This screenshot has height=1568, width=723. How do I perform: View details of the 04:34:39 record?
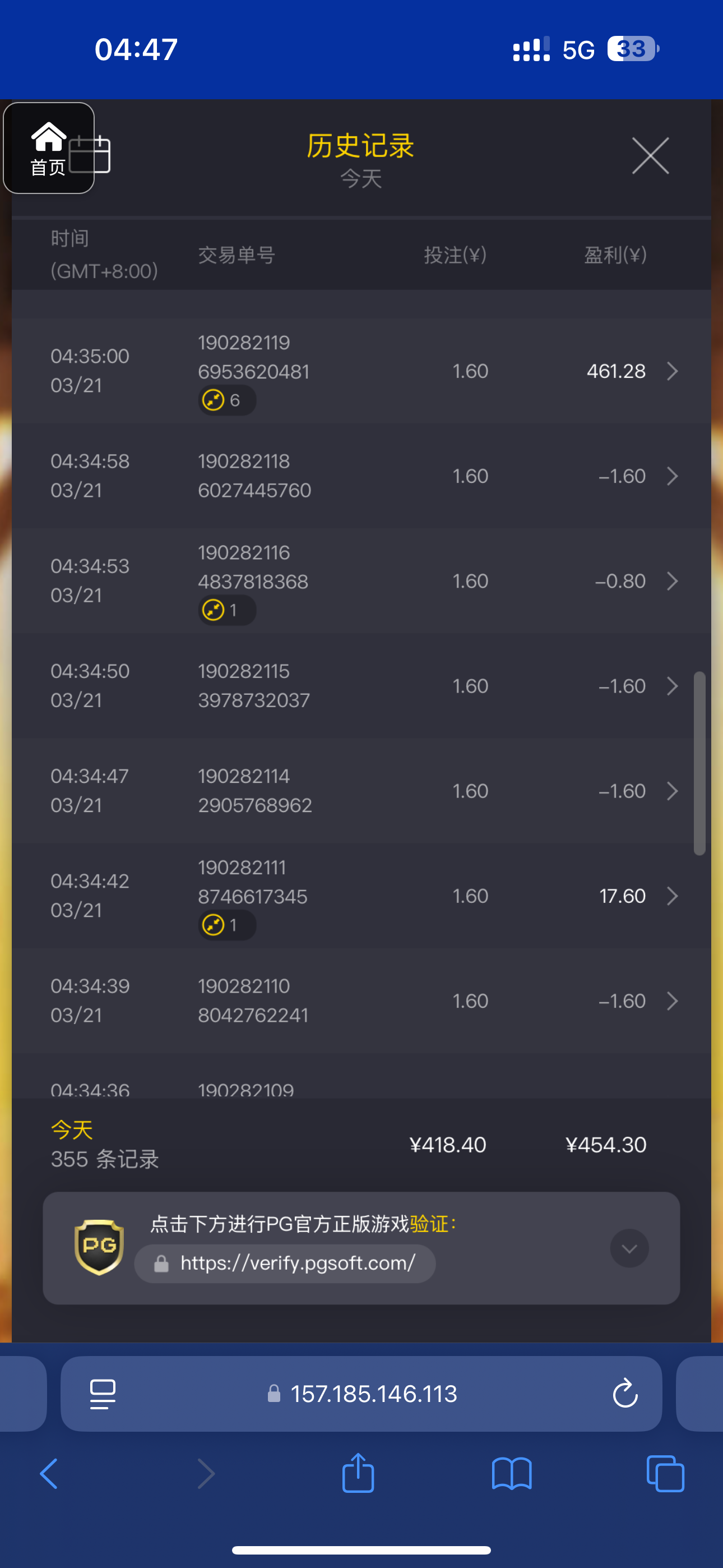pos(361,1000)
